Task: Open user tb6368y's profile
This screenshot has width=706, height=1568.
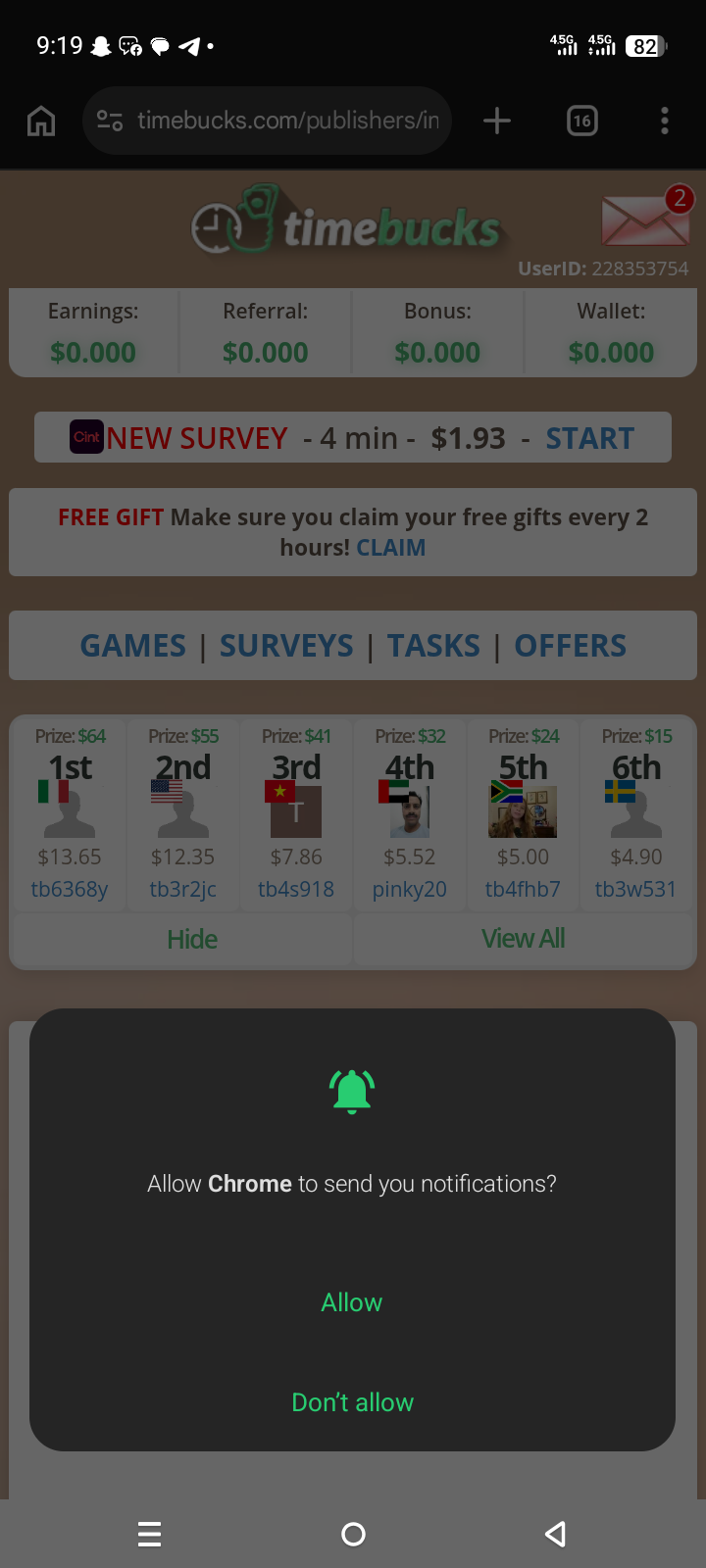Action: pos(70,889)
